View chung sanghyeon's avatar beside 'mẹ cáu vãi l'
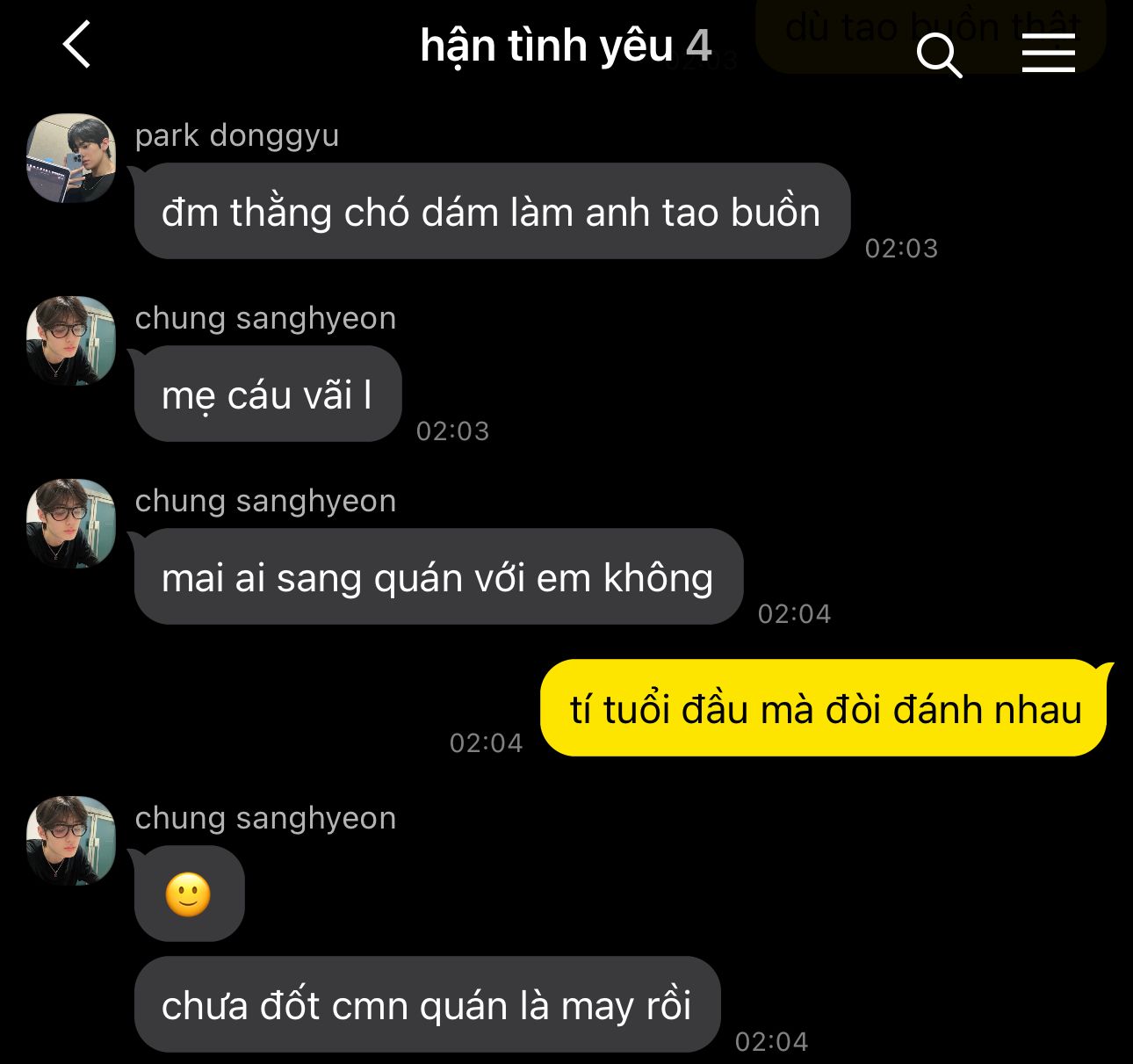 [71, 341]
